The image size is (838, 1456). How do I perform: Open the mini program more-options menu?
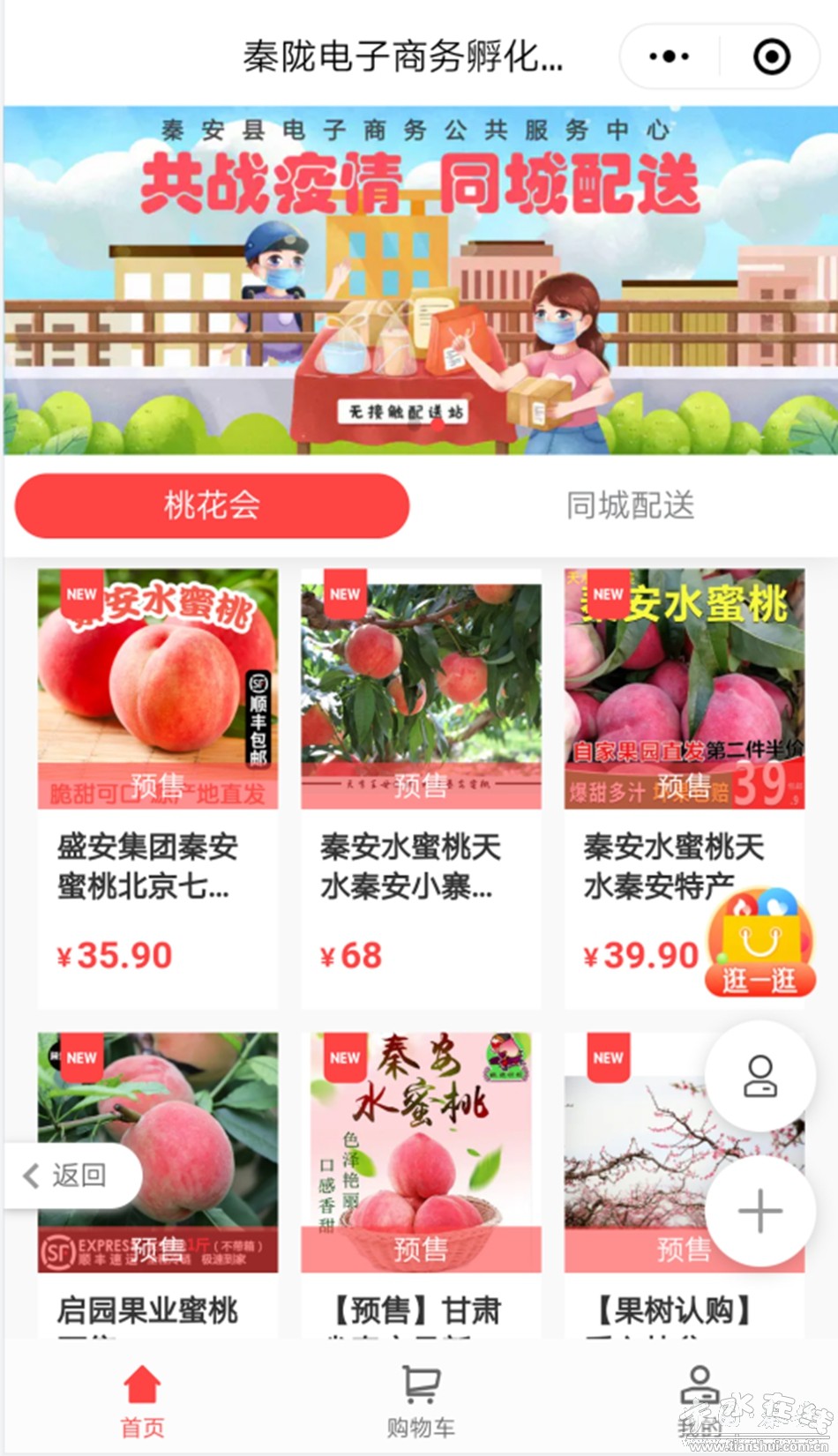669,57
